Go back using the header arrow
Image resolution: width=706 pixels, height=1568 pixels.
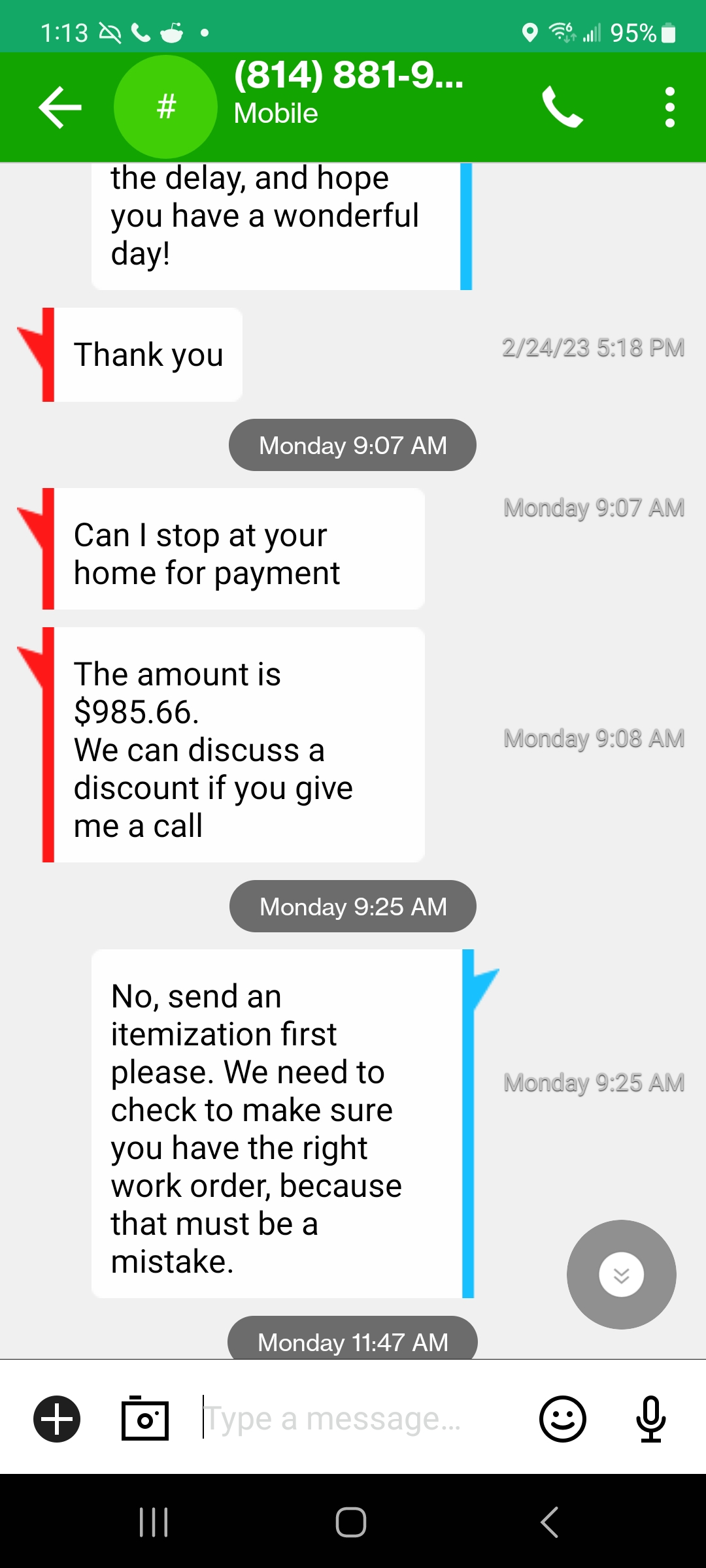60,107
